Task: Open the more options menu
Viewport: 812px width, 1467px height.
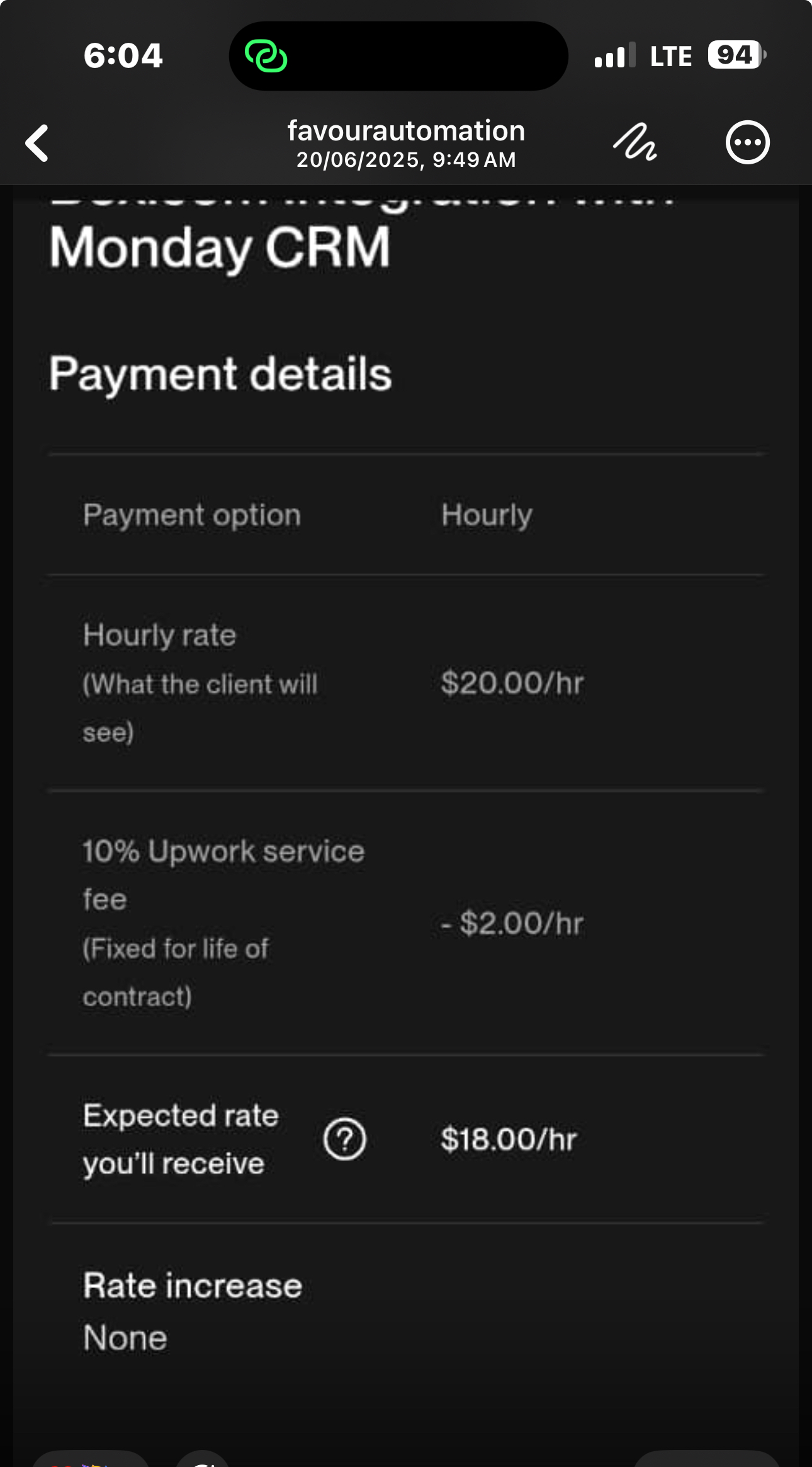Action: point(747,143)
